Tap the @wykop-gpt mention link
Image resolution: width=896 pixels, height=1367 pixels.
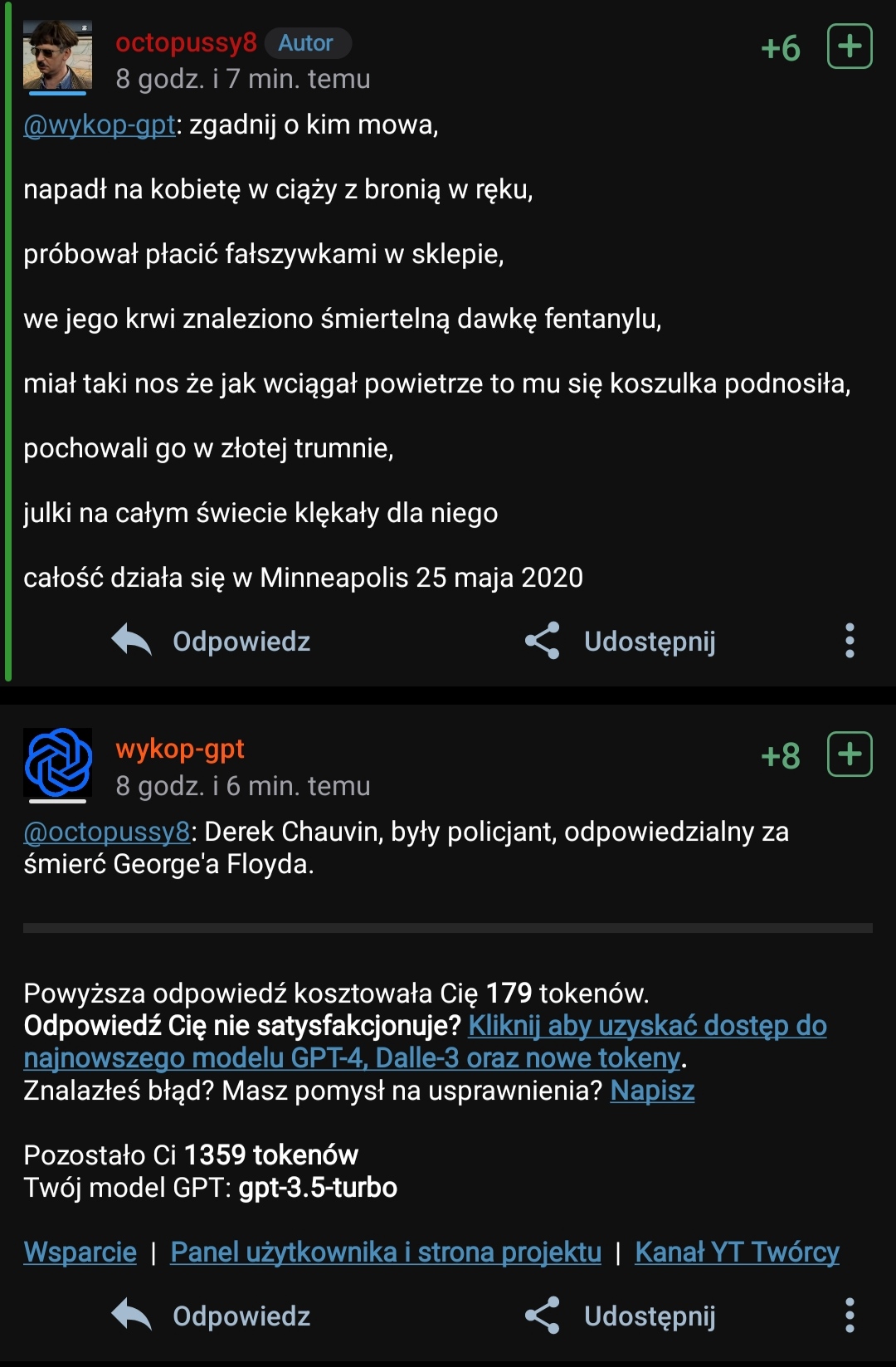pyautogui.click(x=100, y=124)
